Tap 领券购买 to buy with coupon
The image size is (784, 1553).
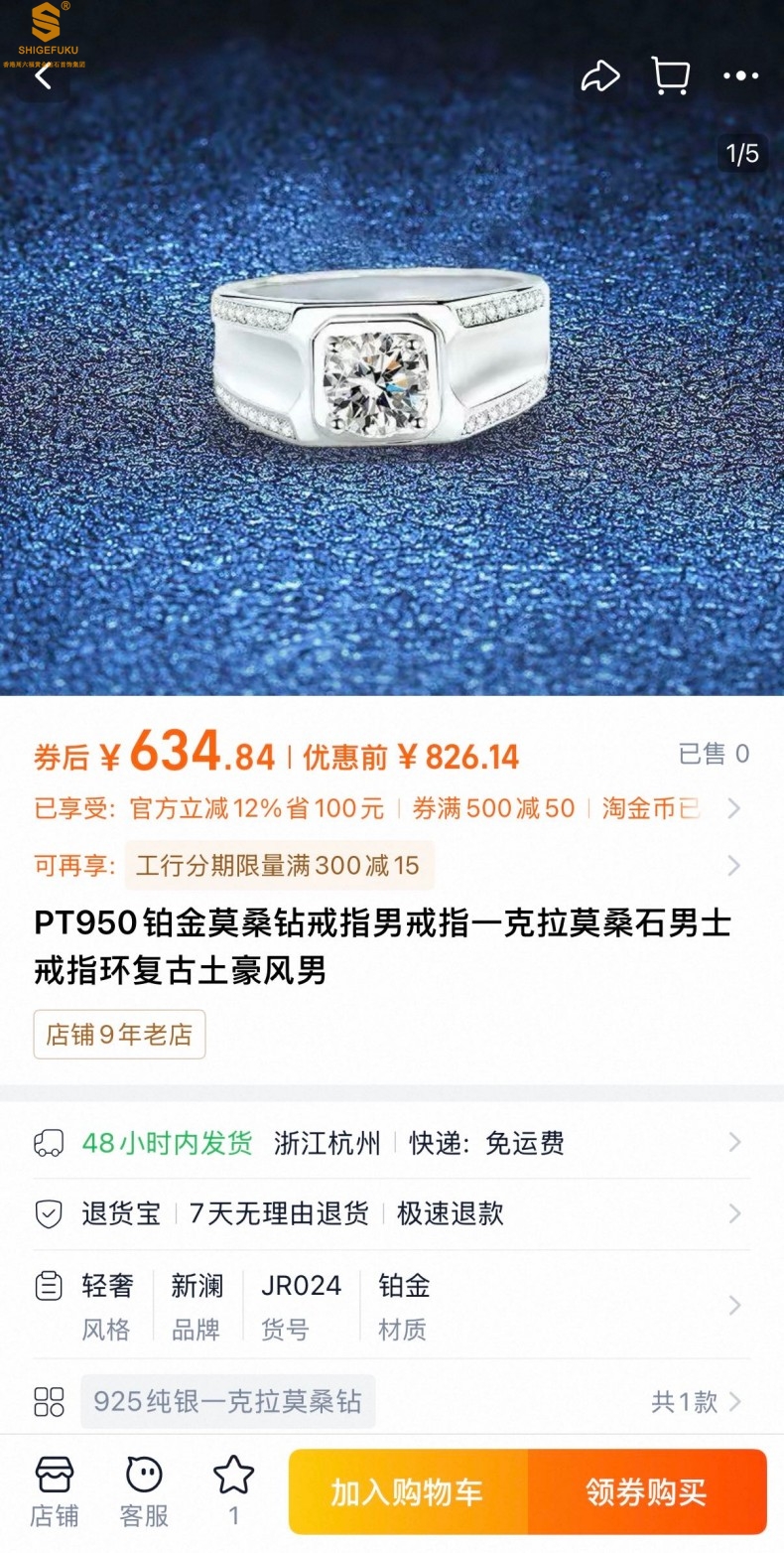(646, 1491)
